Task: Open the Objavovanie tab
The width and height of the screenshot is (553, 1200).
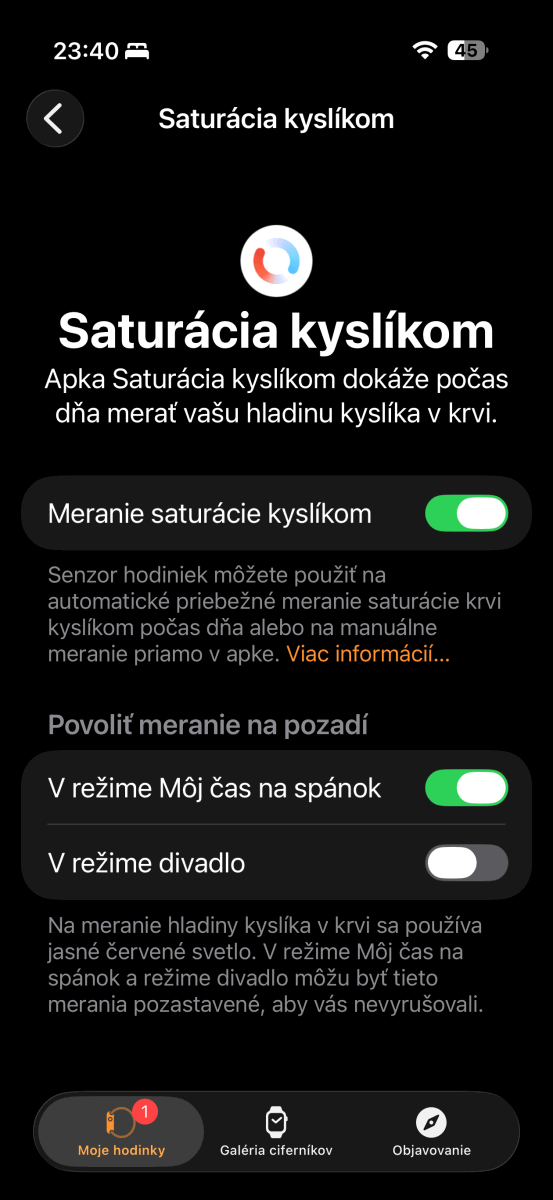Action: [431, 1132]
